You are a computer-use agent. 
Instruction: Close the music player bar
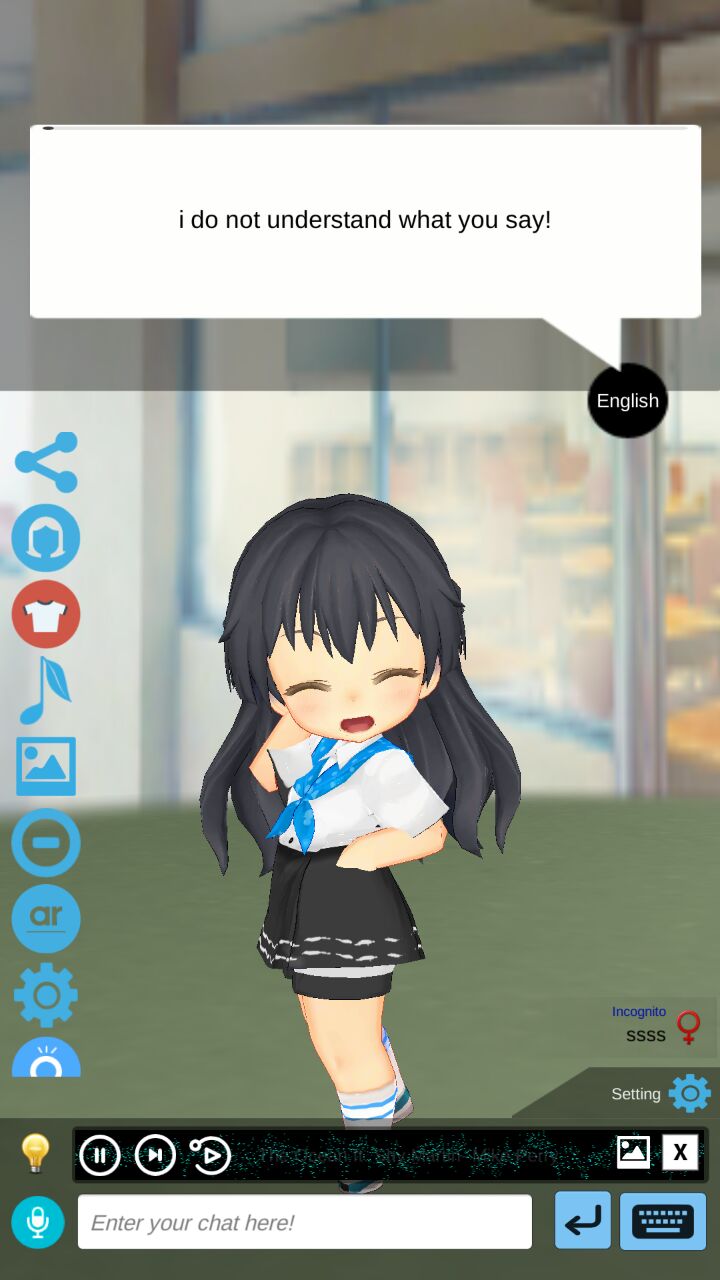(680, 1152)
